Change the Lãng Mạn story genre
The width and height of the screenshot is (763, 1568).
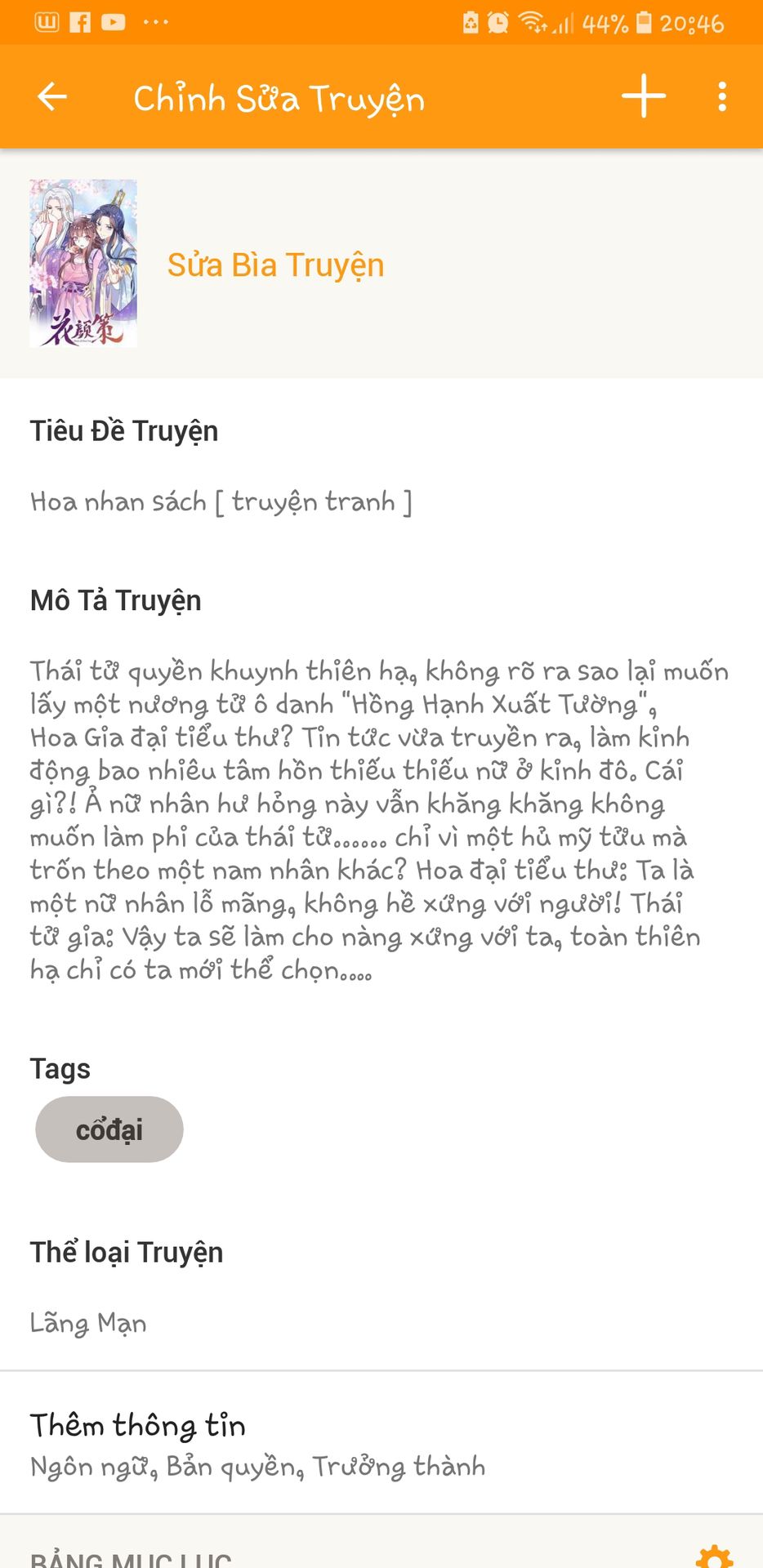click(x=88, y=1323)
